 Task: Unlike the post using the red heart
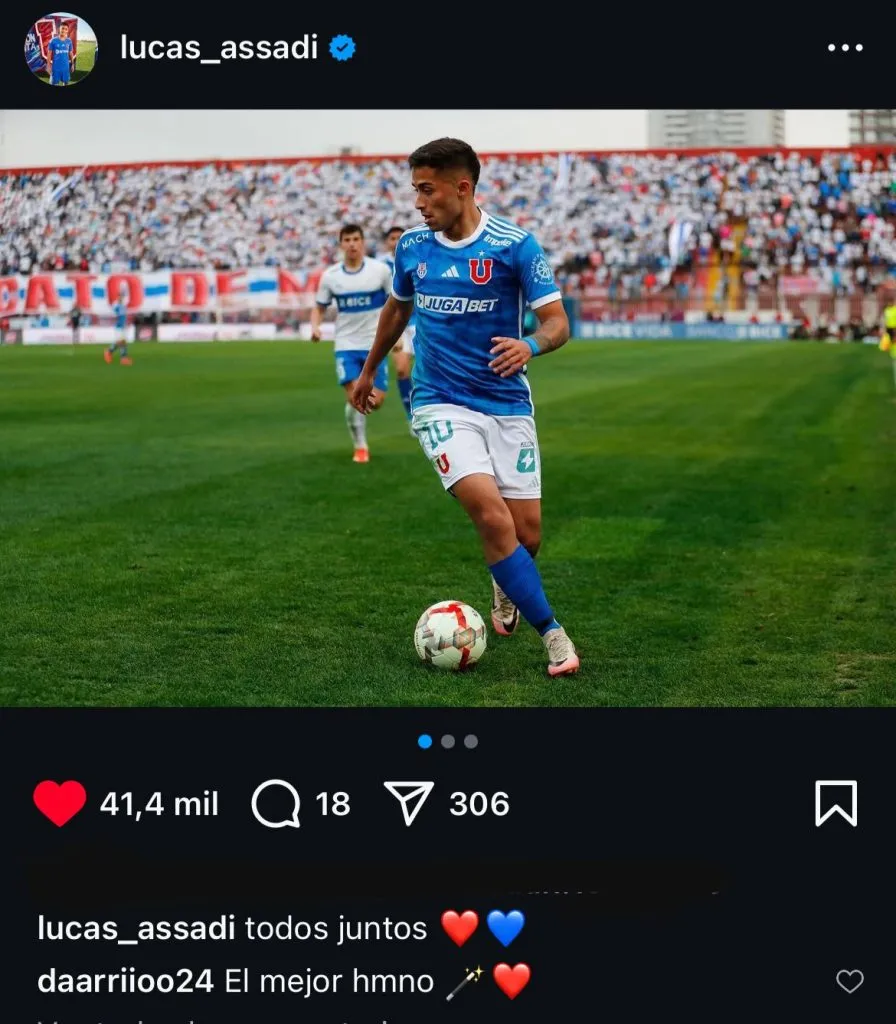point(60,803)
